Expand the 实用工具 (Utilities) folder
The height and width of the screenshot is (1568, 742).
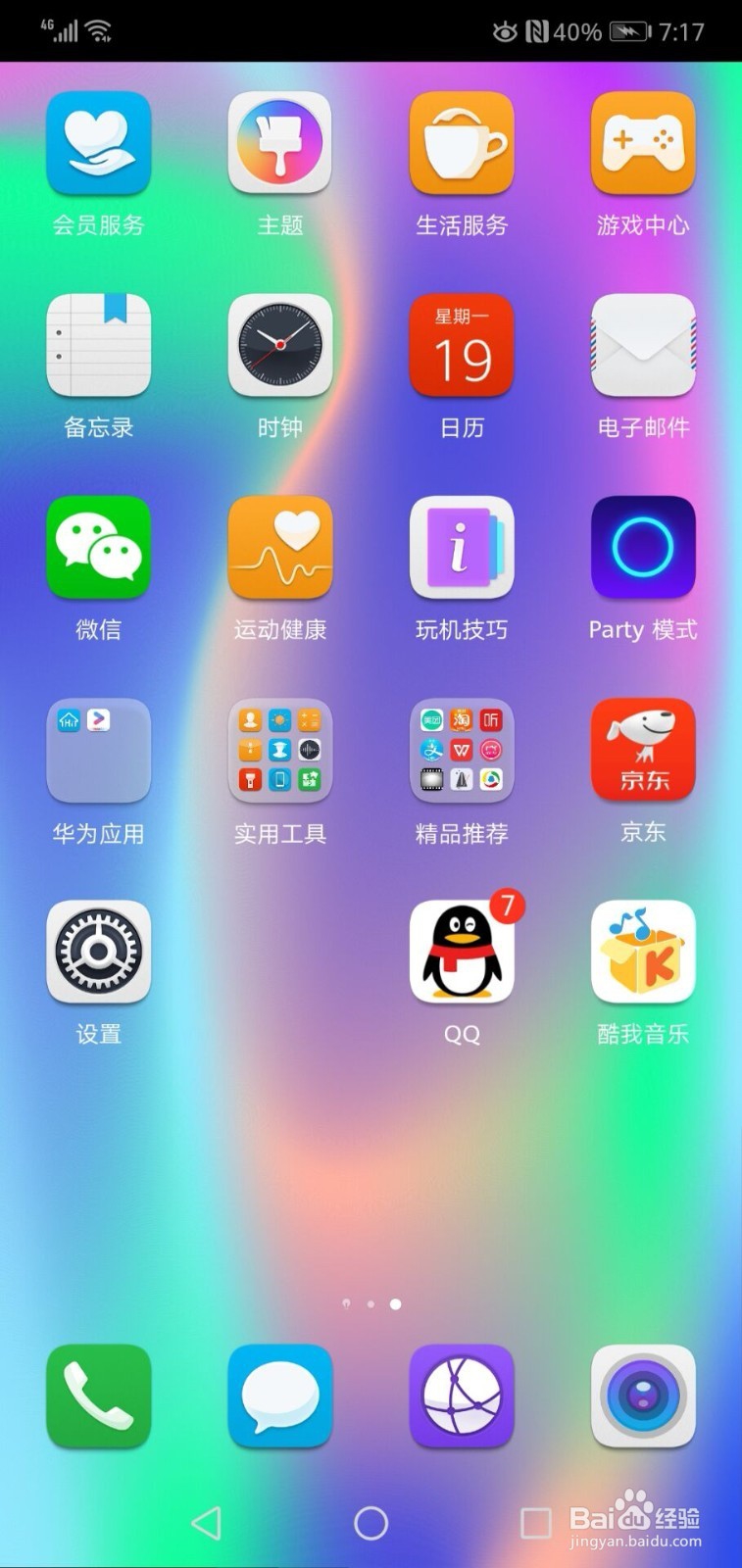[279, 750]
